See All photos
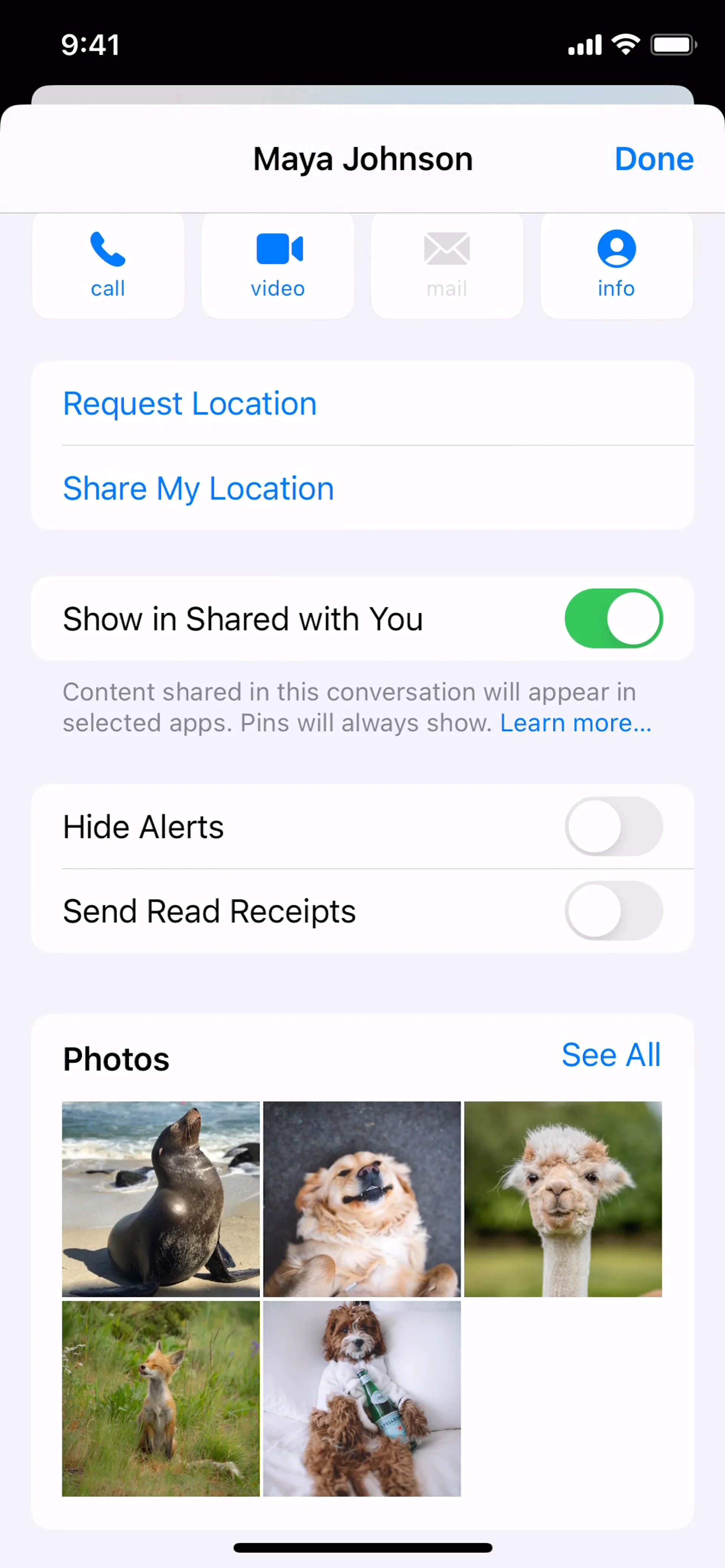725x1568 pixels. pyautogui.click(x=611, y=1055)
